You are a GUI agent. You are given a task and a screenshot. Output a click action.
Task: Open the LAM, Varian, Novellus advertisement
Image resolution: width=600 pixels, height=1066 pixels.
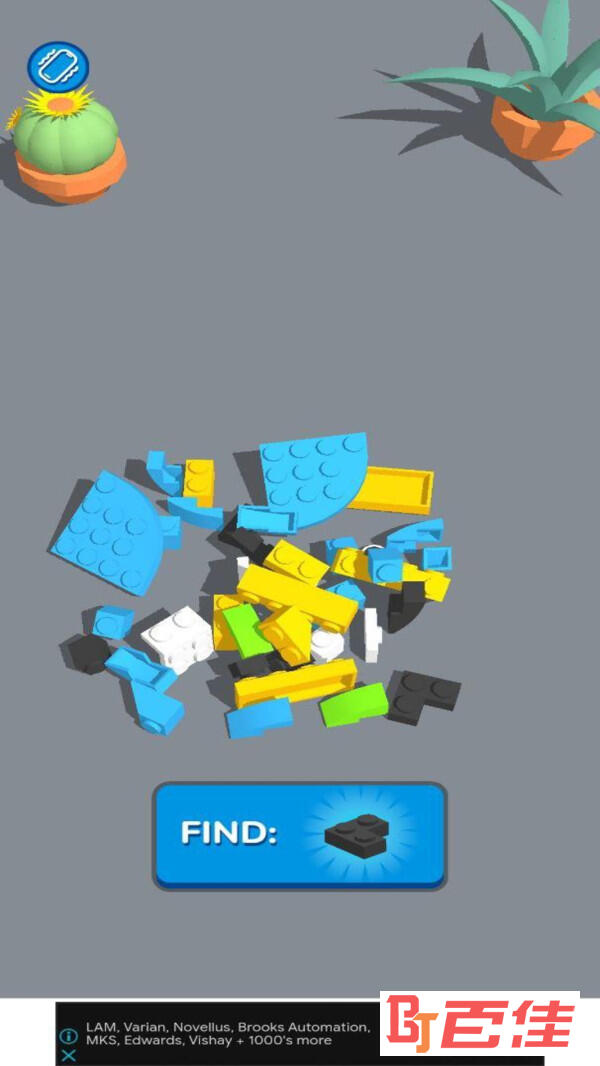coord(225,1033)
